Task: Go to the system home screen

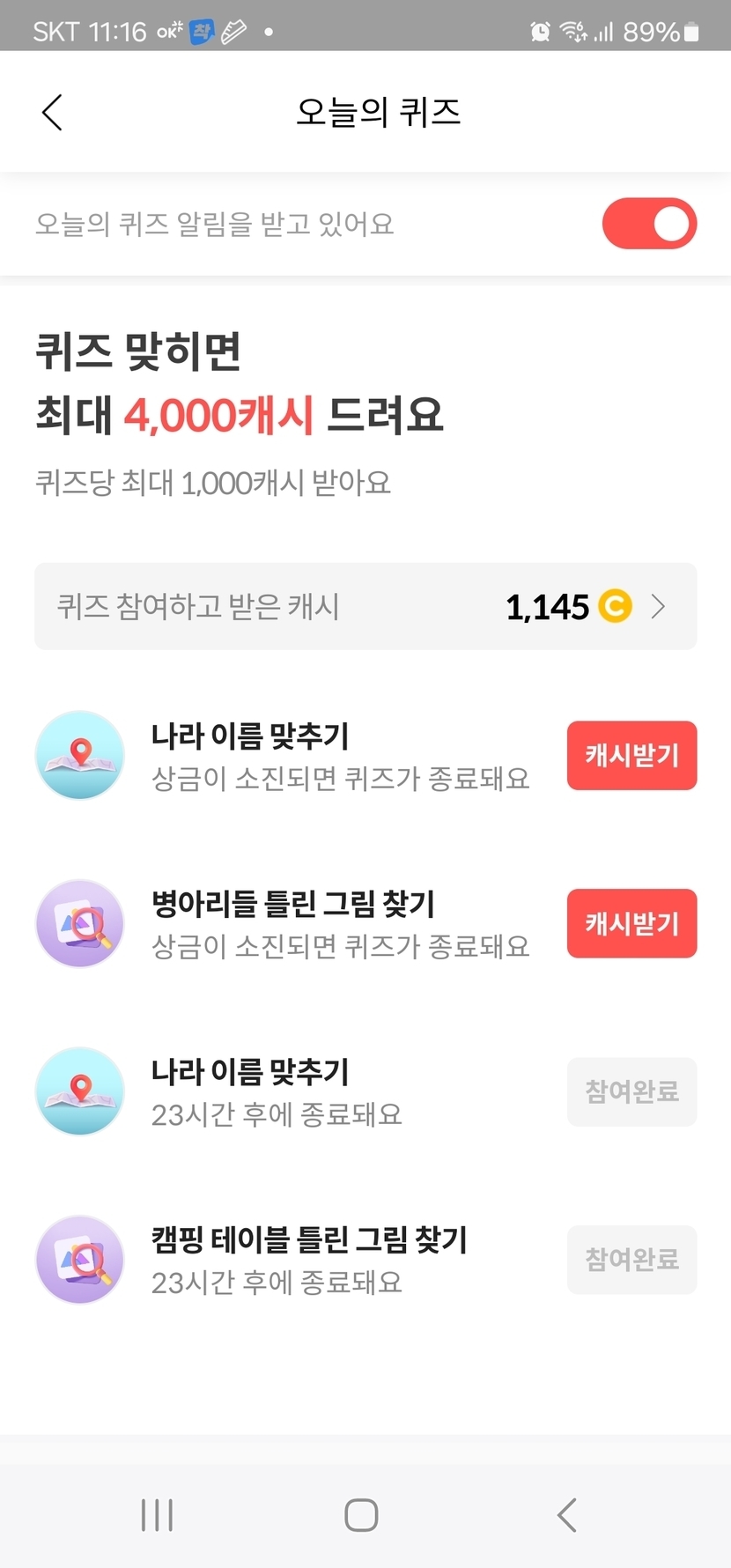Action: 361,1515
